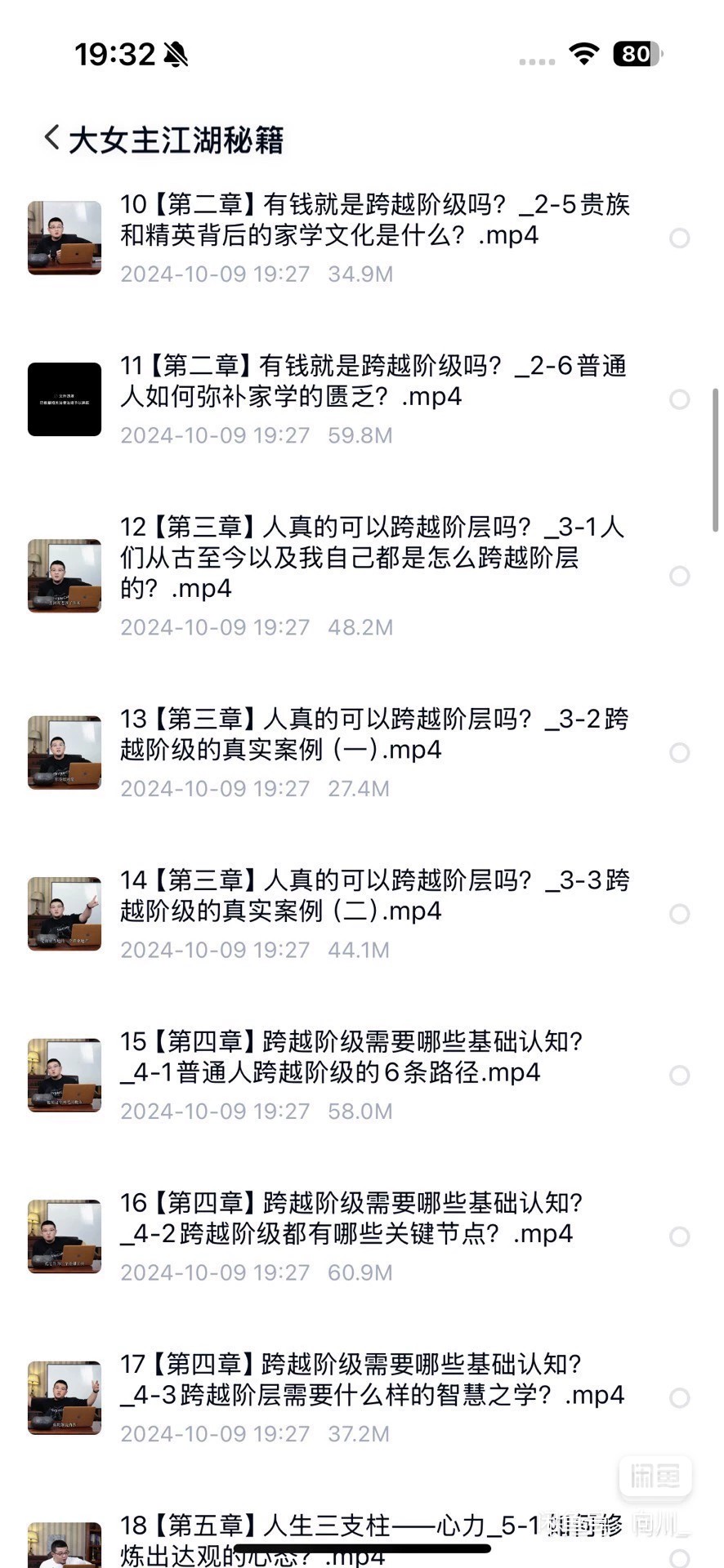Open video 13 跨越阶级的真实案例（一）
This screenshot has width=724, height=1568.
coord(374,734)
